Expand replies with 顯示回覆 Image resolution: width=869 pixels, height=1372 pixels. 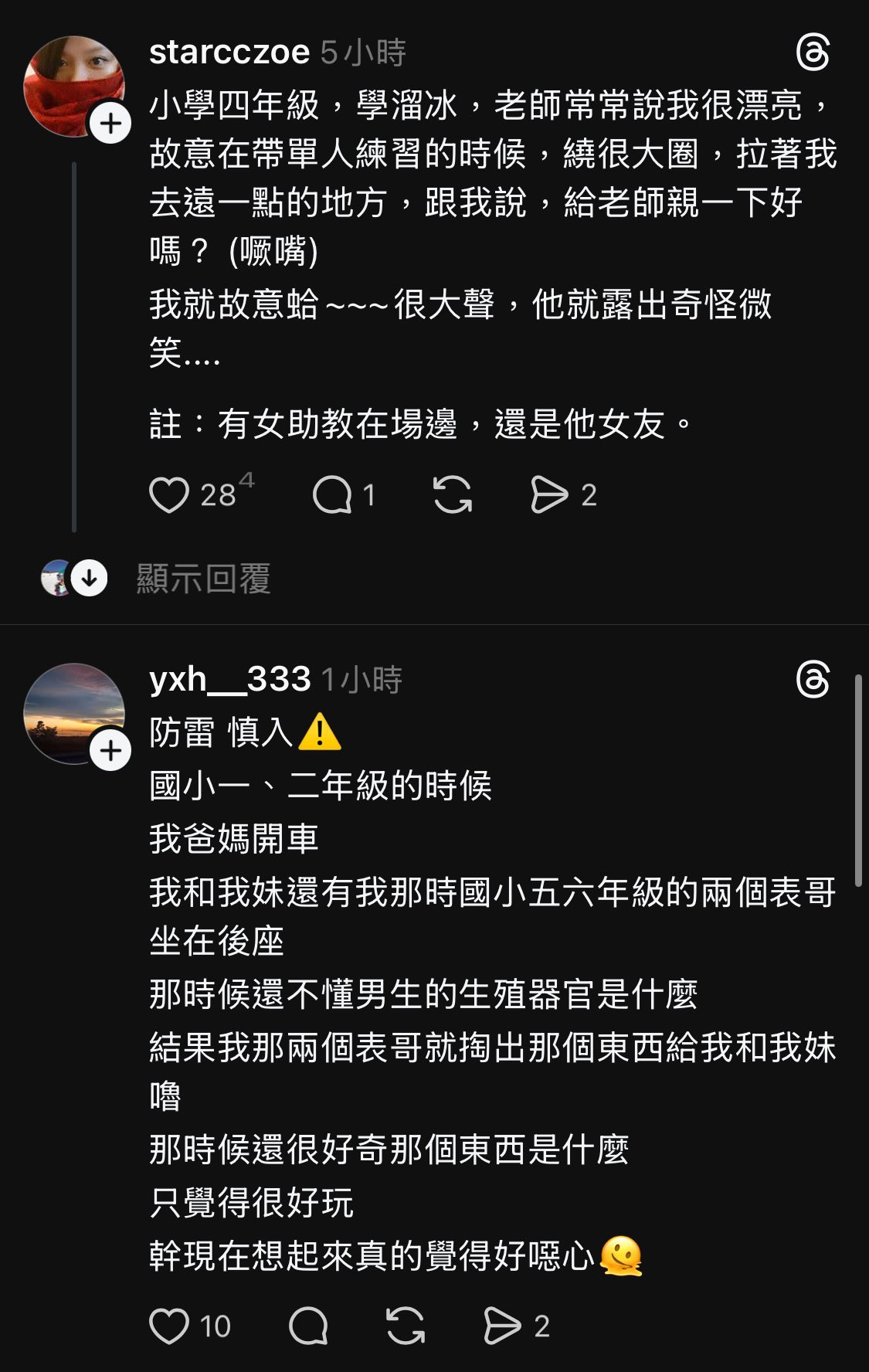click(x=203, y=579)
